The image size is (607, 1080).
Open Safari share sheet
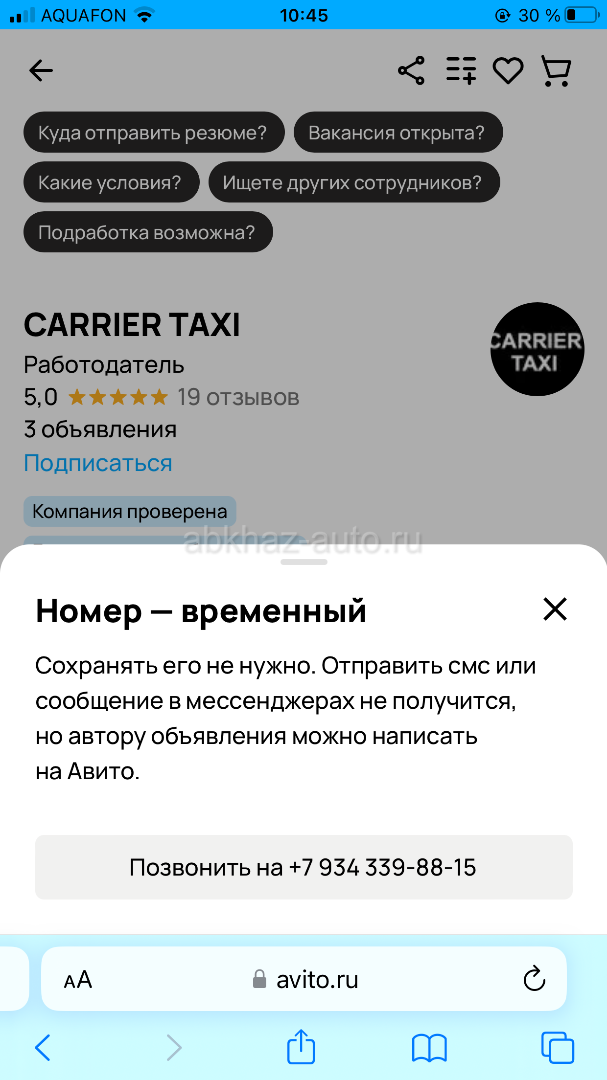pyautogui.click(x=301, y=1046)
